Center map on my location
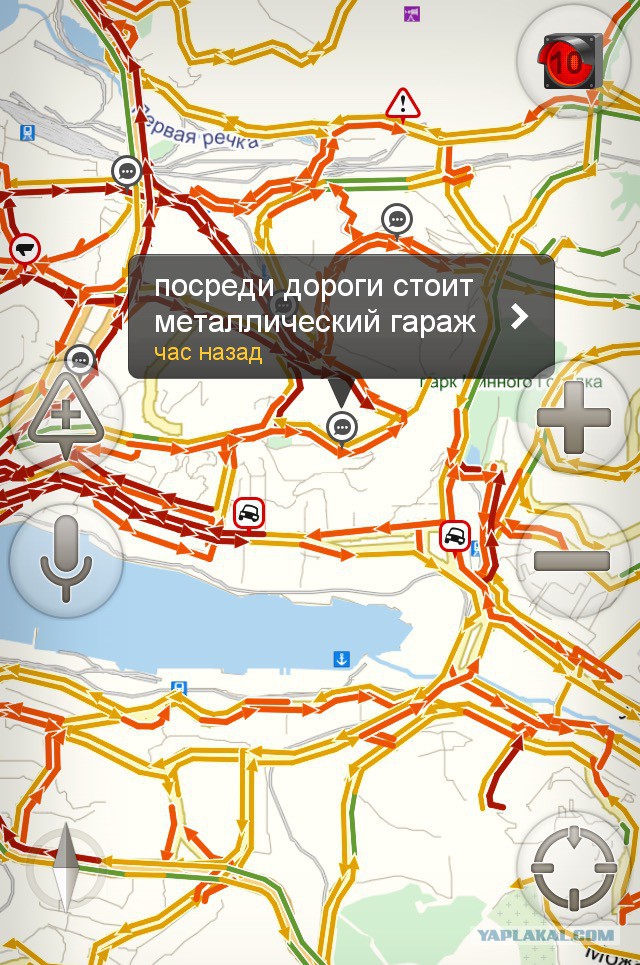The width and height of the screenshot is (640, 965). [x=573, y=866]
